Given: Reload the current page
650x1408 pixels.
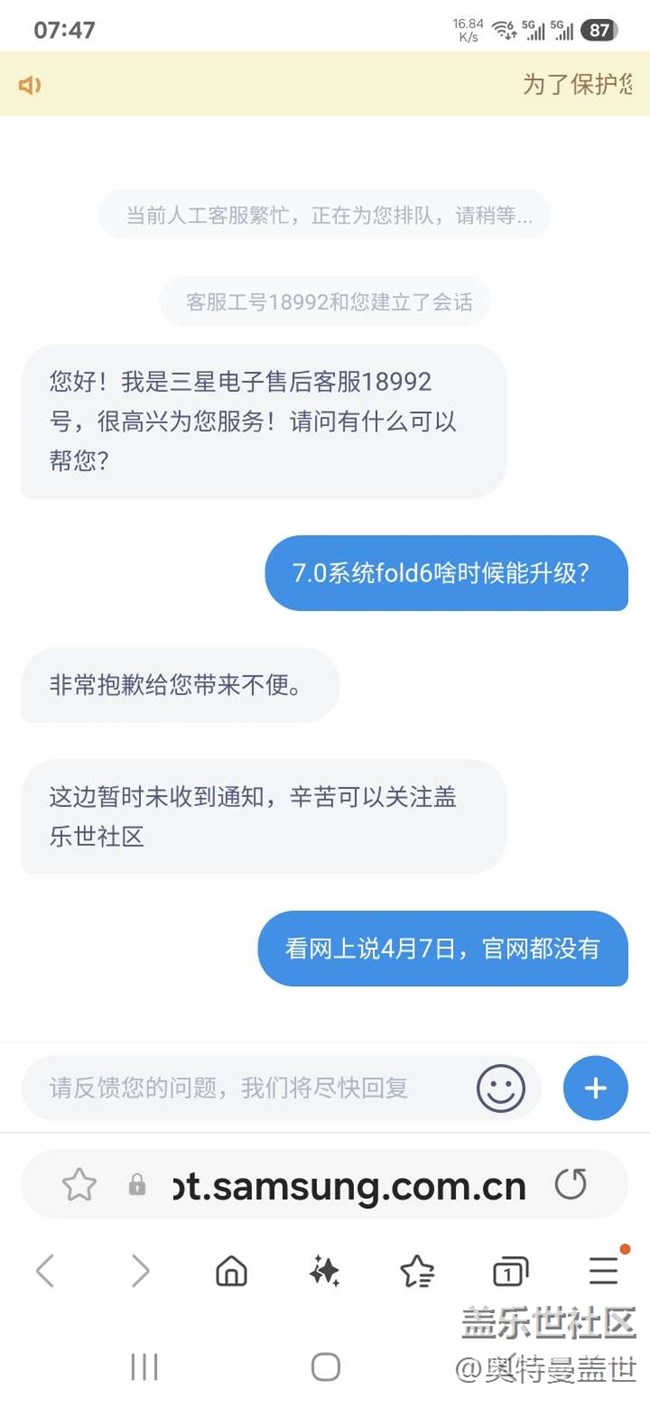Looking at the screenshot, I should tap(571, 1185).
